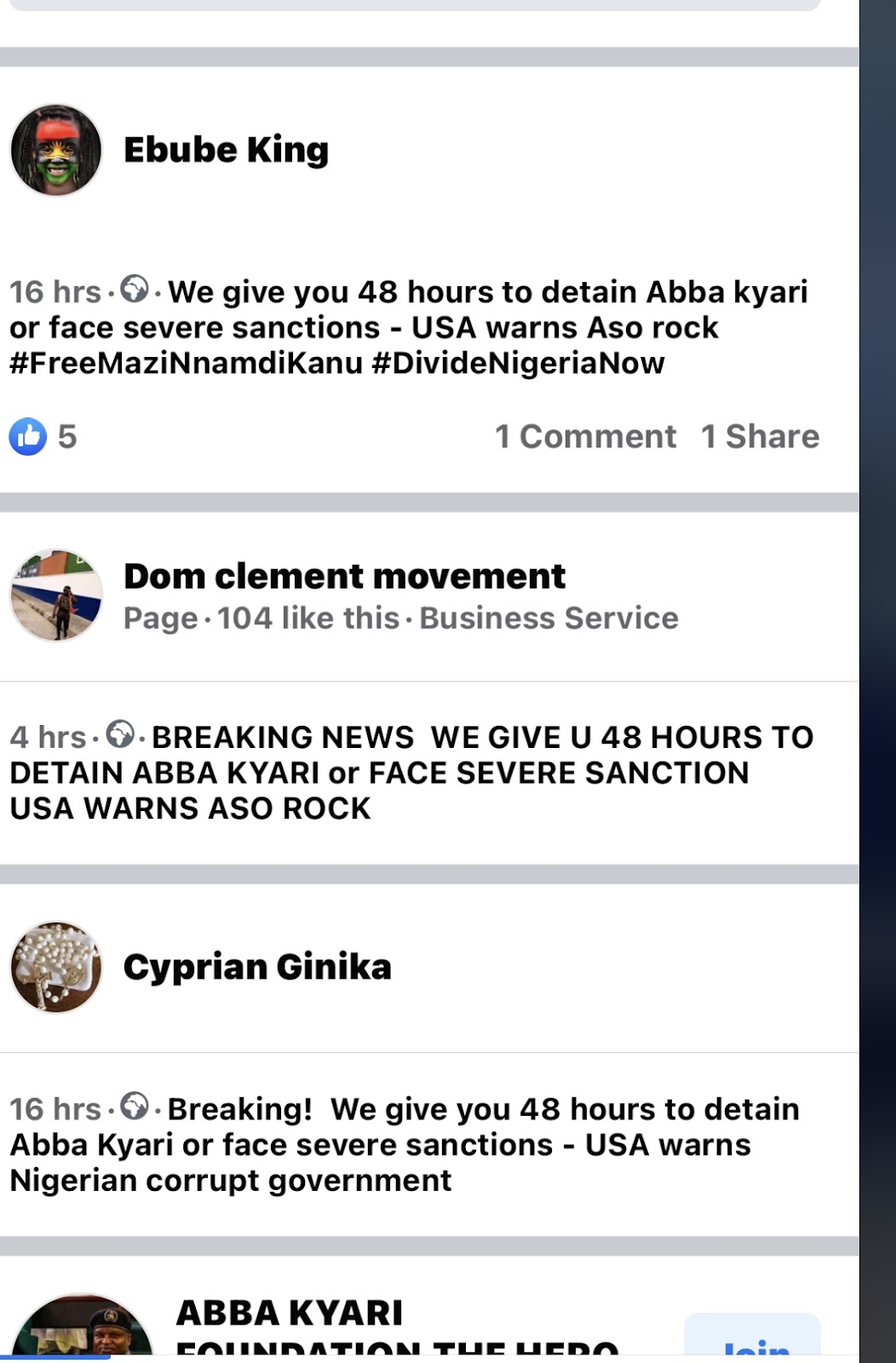Open Cyprian Ginika's profile
Screen dimensions: 896x1363
pyautogui.click(x=257, y=968)
